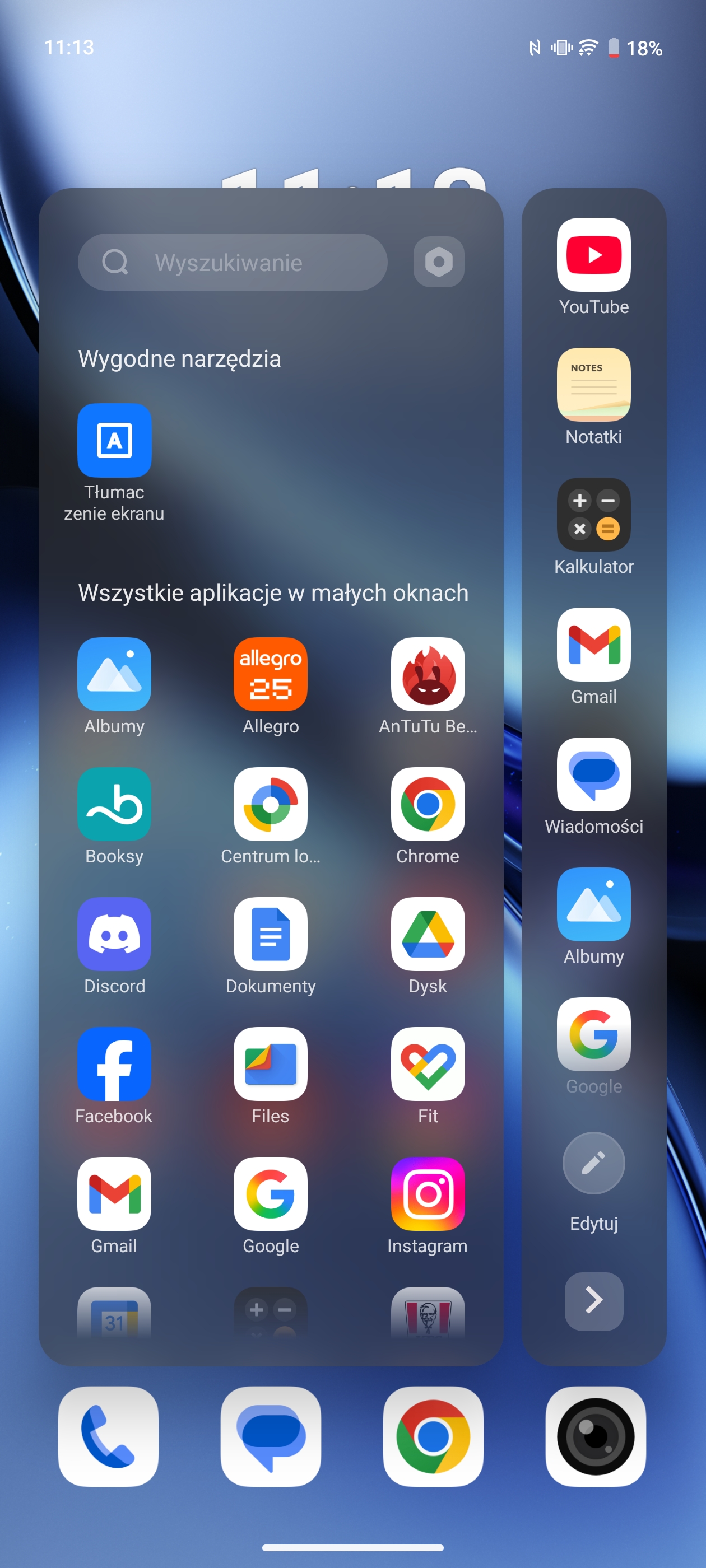Tap the Wyszukiwanie search field
This screenshot has width=706, height=1568.
[232, 262]
